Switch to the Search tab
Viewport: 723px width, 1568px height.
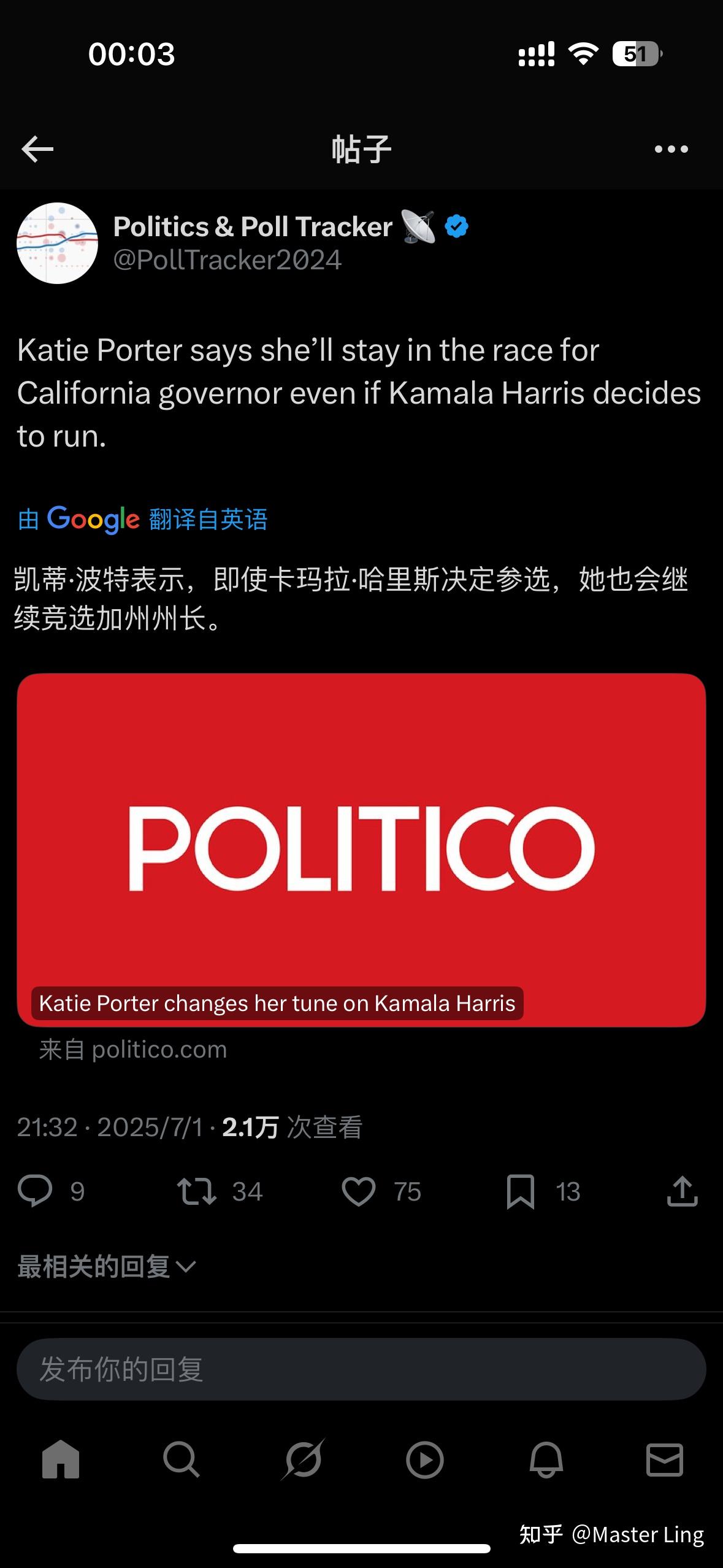(182, 1459)
